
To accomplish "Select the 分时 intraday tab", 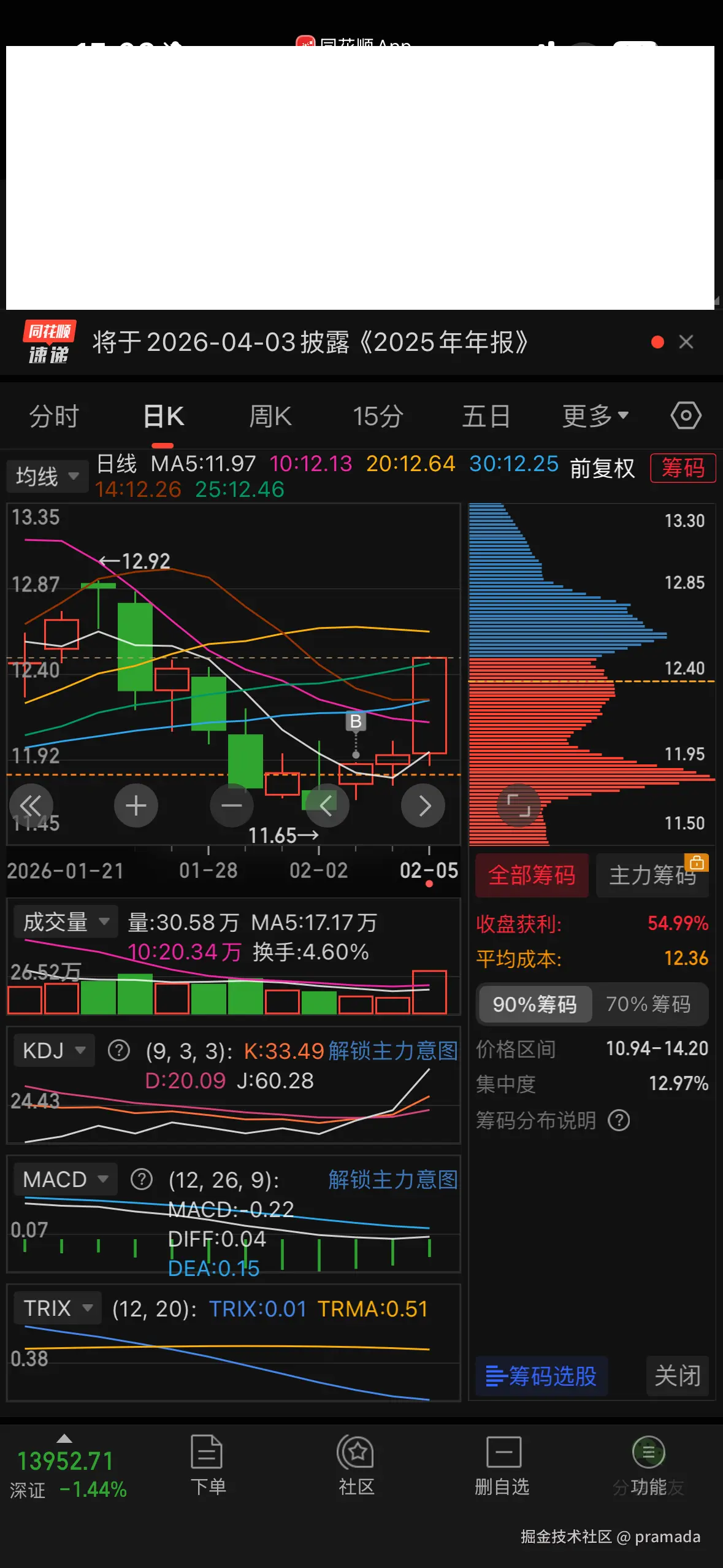I will pyautogui.click(x=53, y=415).
